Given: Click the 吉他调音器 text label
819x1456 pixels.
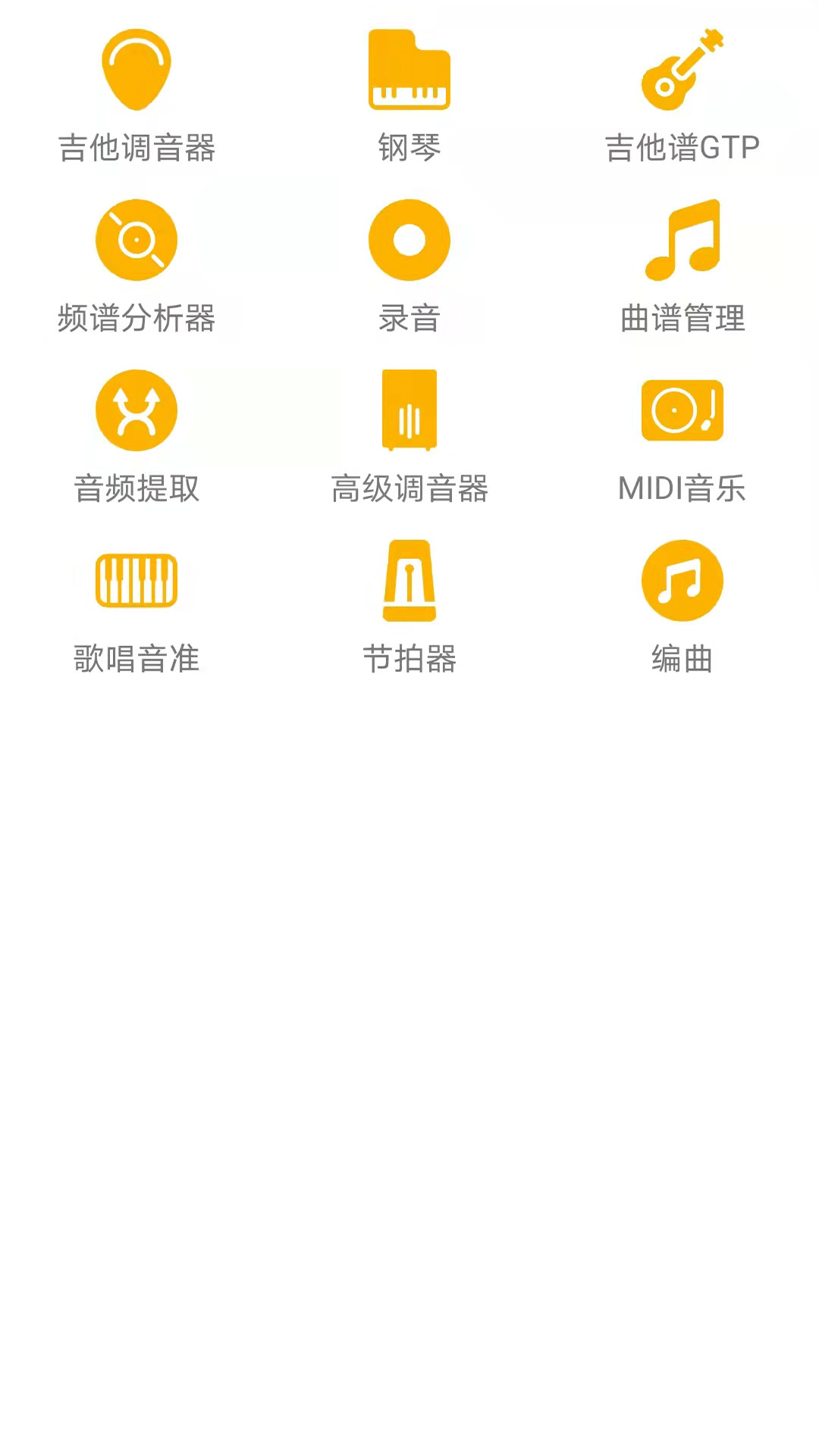Looking at the screenshot, I should [136, 149].
